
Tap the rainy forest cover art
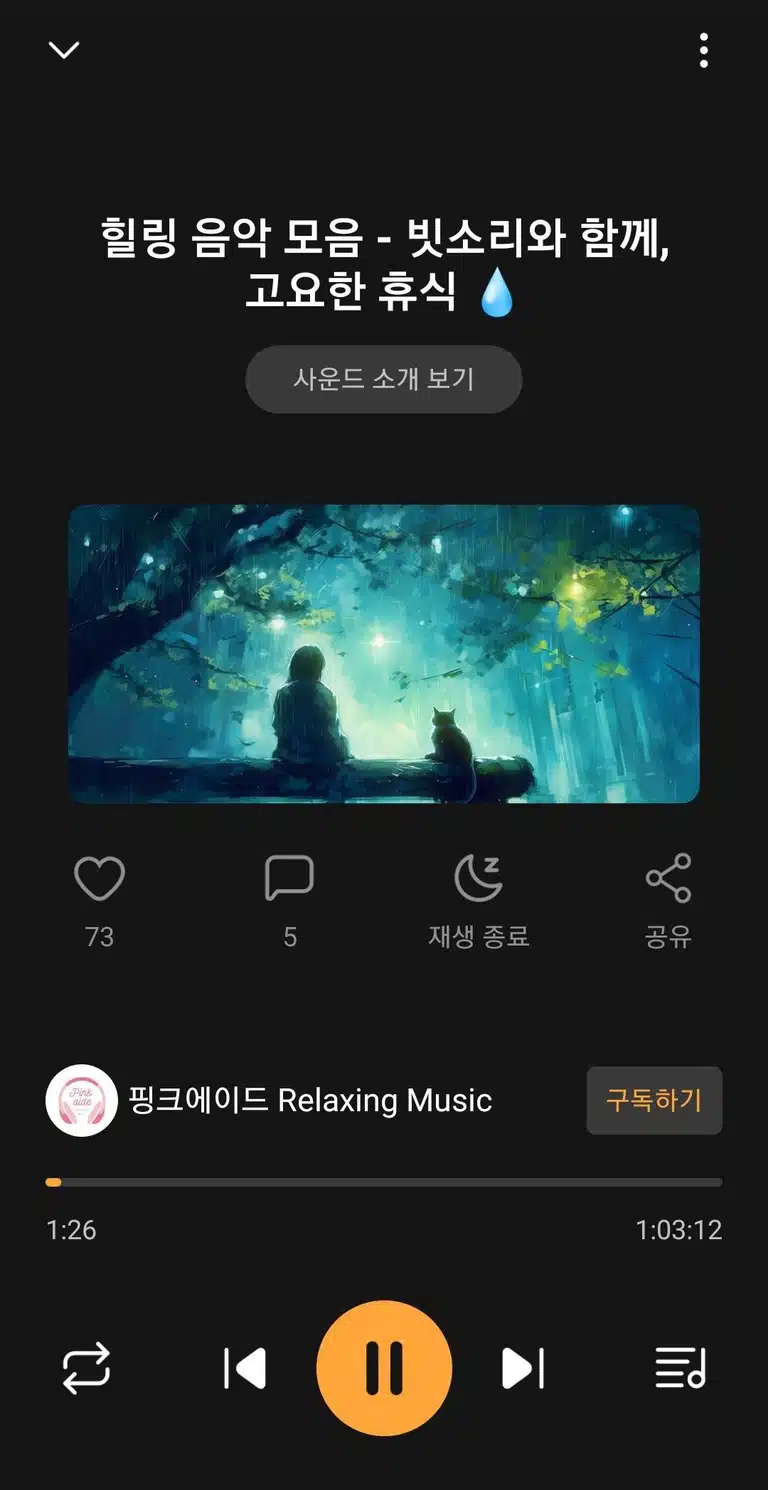(384, 654)
